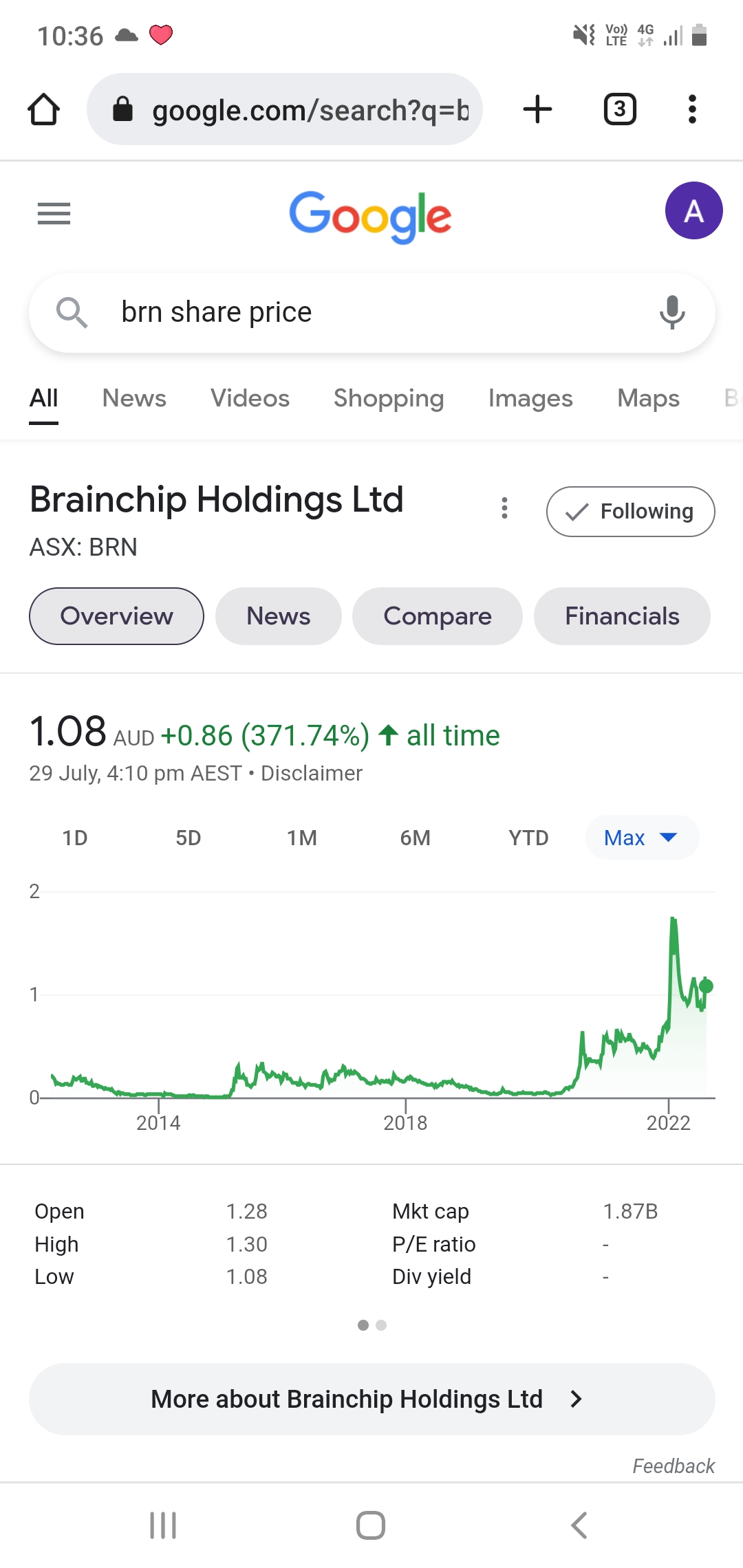Toggle the Following button for Brainchip
The height and width of the screenshot is (1568, 743).
(x=630, y=512)
